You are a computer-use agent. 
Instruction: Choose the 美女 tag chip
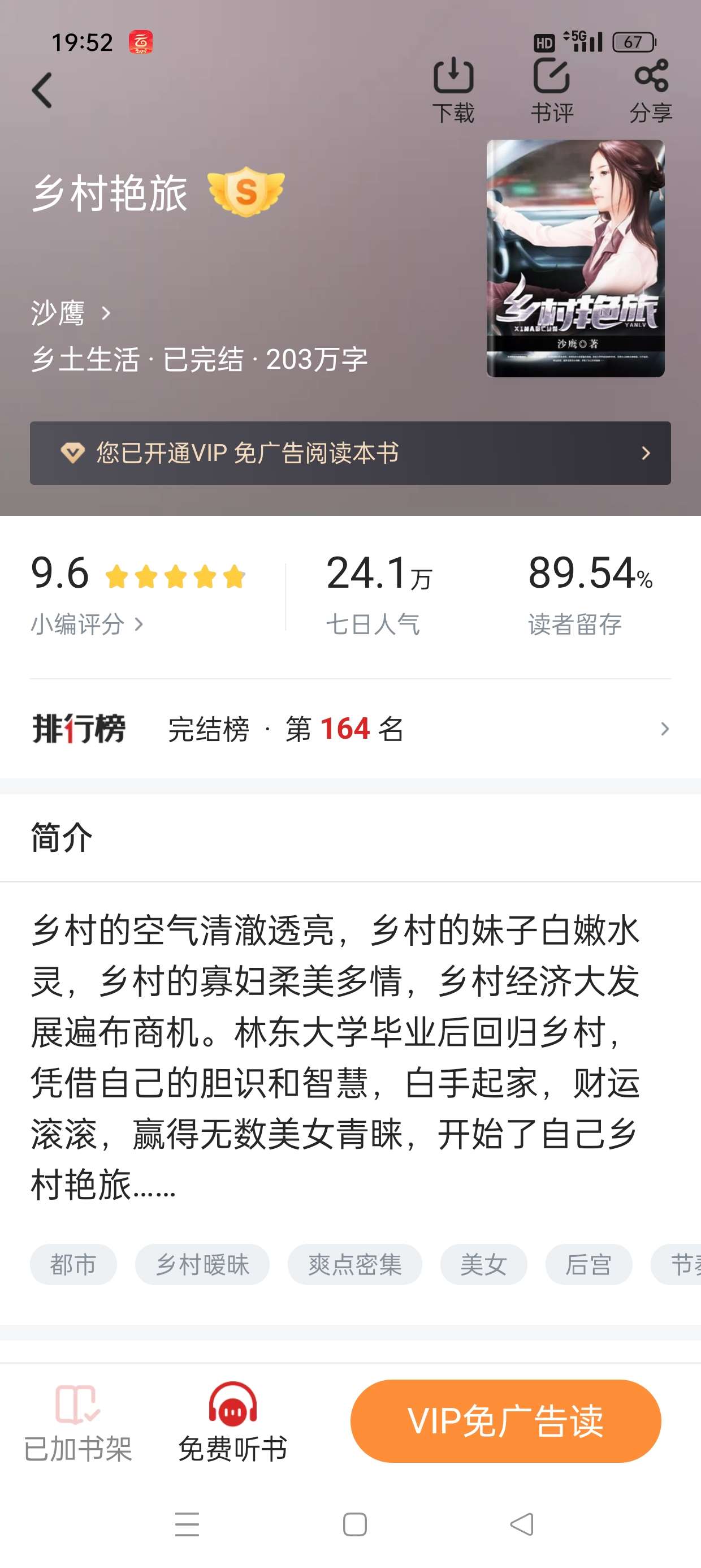484,1265
